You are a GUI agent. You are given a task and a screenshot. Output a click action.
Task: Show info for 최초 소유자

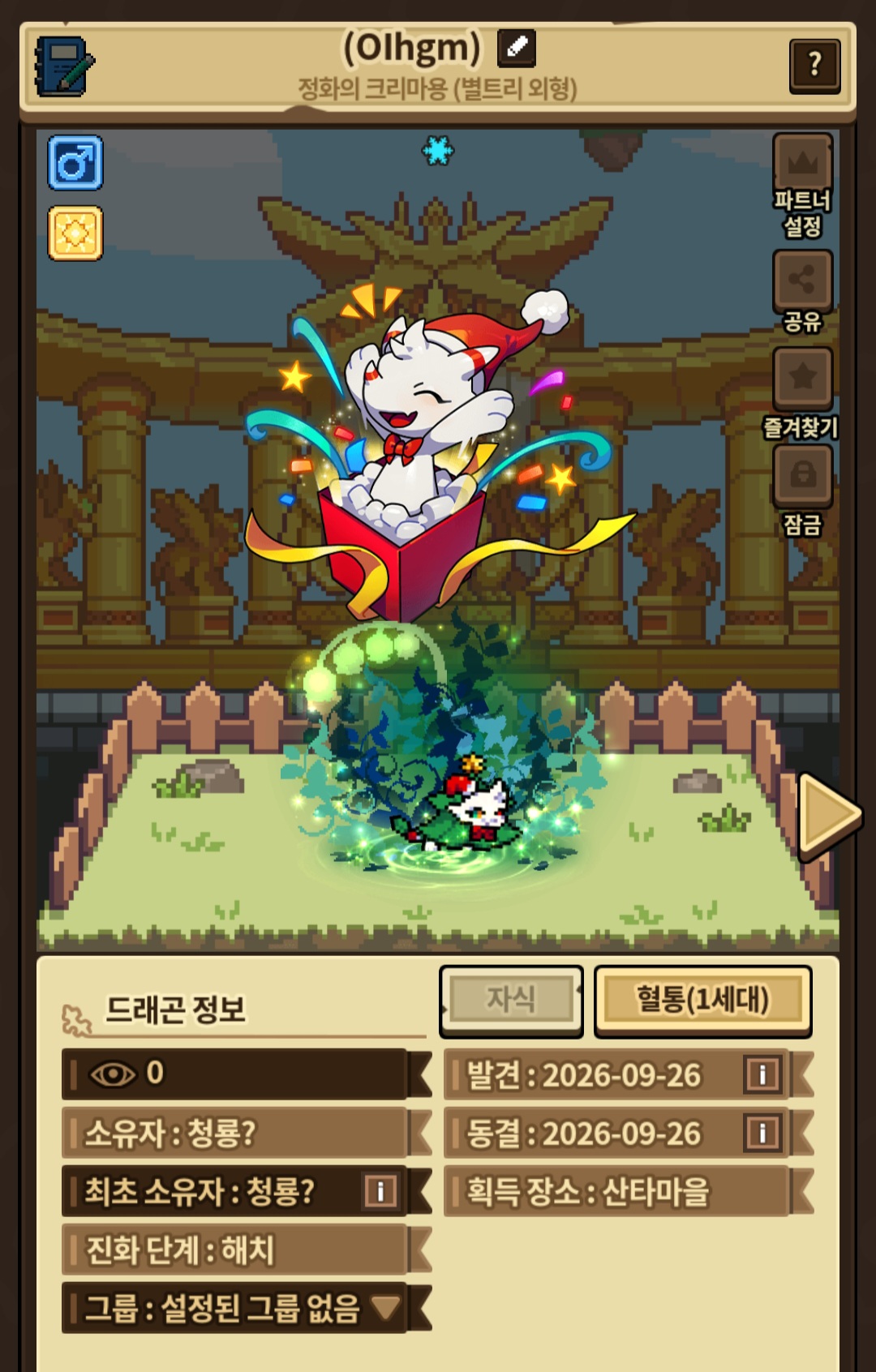[380, 1190]
